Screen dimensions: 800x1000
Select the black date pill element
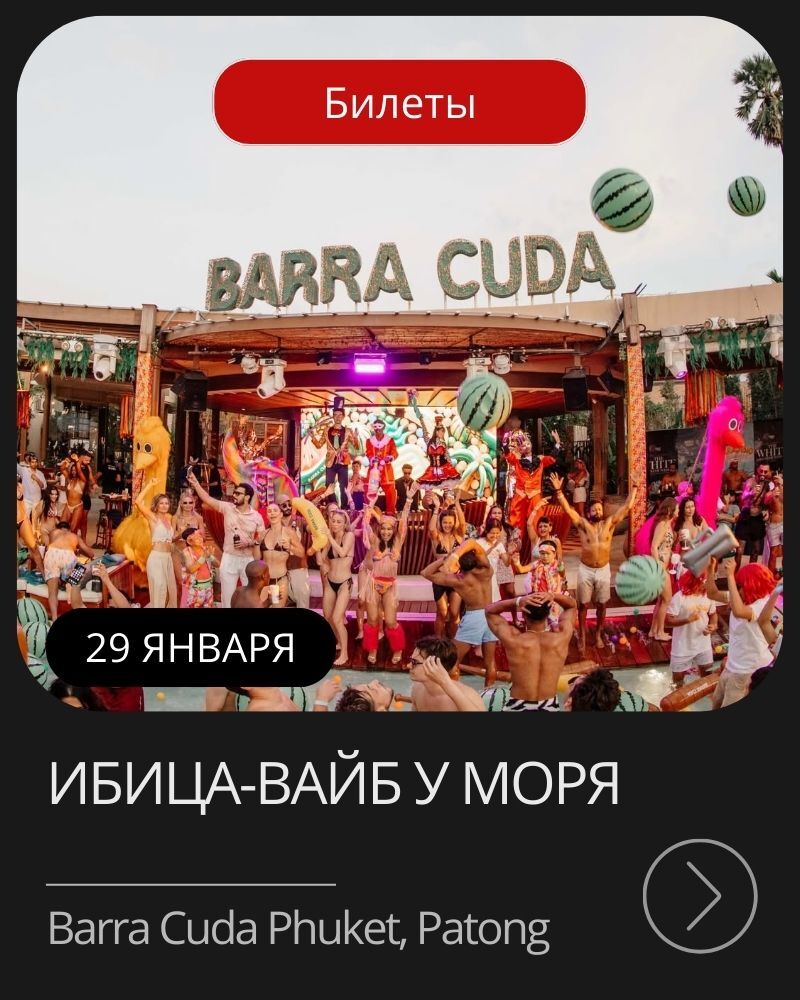190,646
